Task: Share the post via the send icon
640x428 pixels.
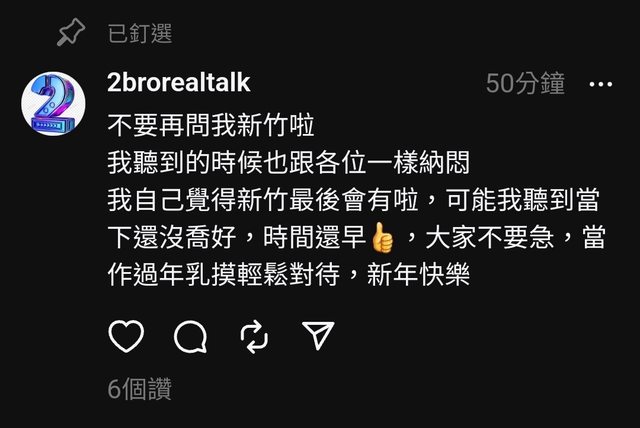Action: click(x=317, y=337)
